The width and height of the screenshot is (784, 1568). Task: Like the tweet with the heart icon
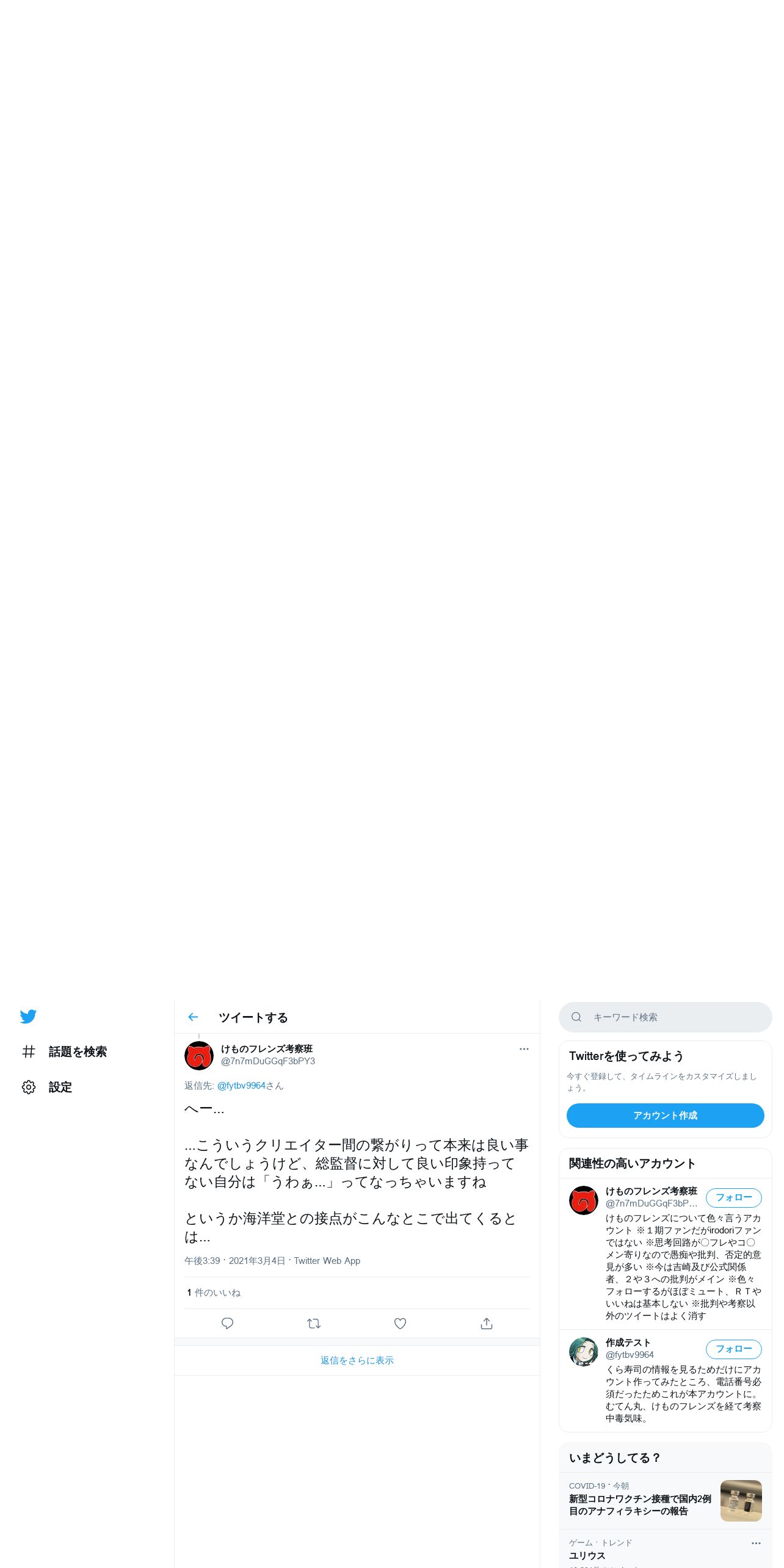coord(400,1323)
